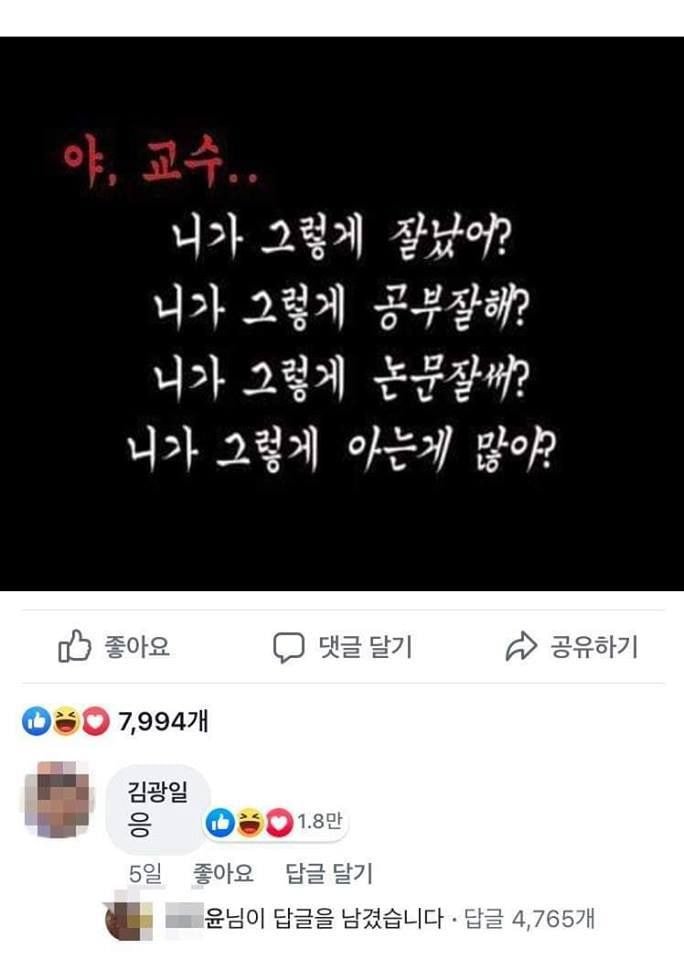The width and height of the screenshot is (684, 960).
Task: Reply to 김광일's comment via 답글 달기
Action: 328,873
